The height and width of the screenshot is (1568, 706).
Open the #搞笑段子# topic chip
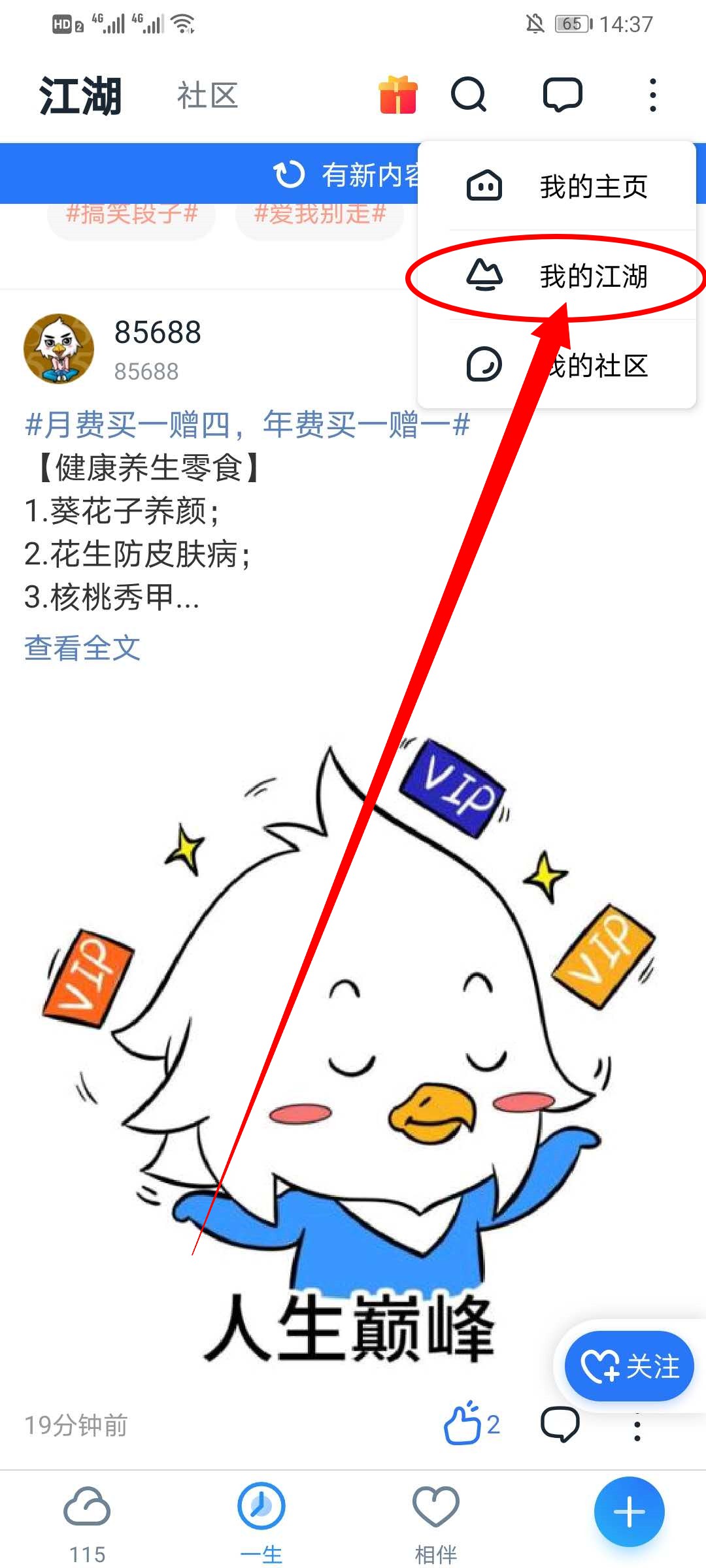tap(131, 216)
